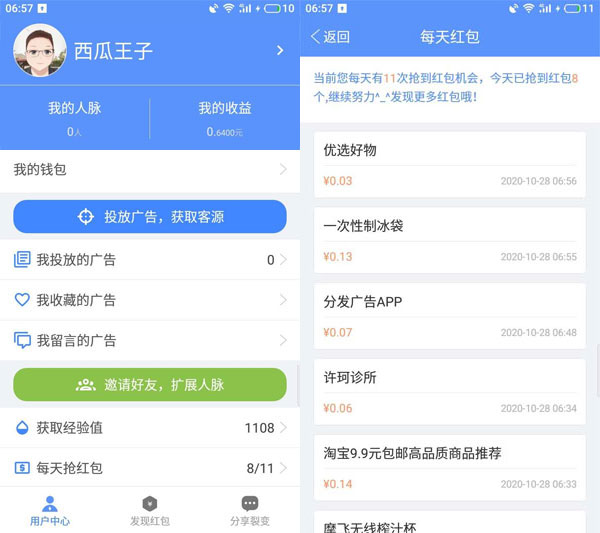
Task: Switch to the 发现红包 tab
Action: click(x=150, y=511)
